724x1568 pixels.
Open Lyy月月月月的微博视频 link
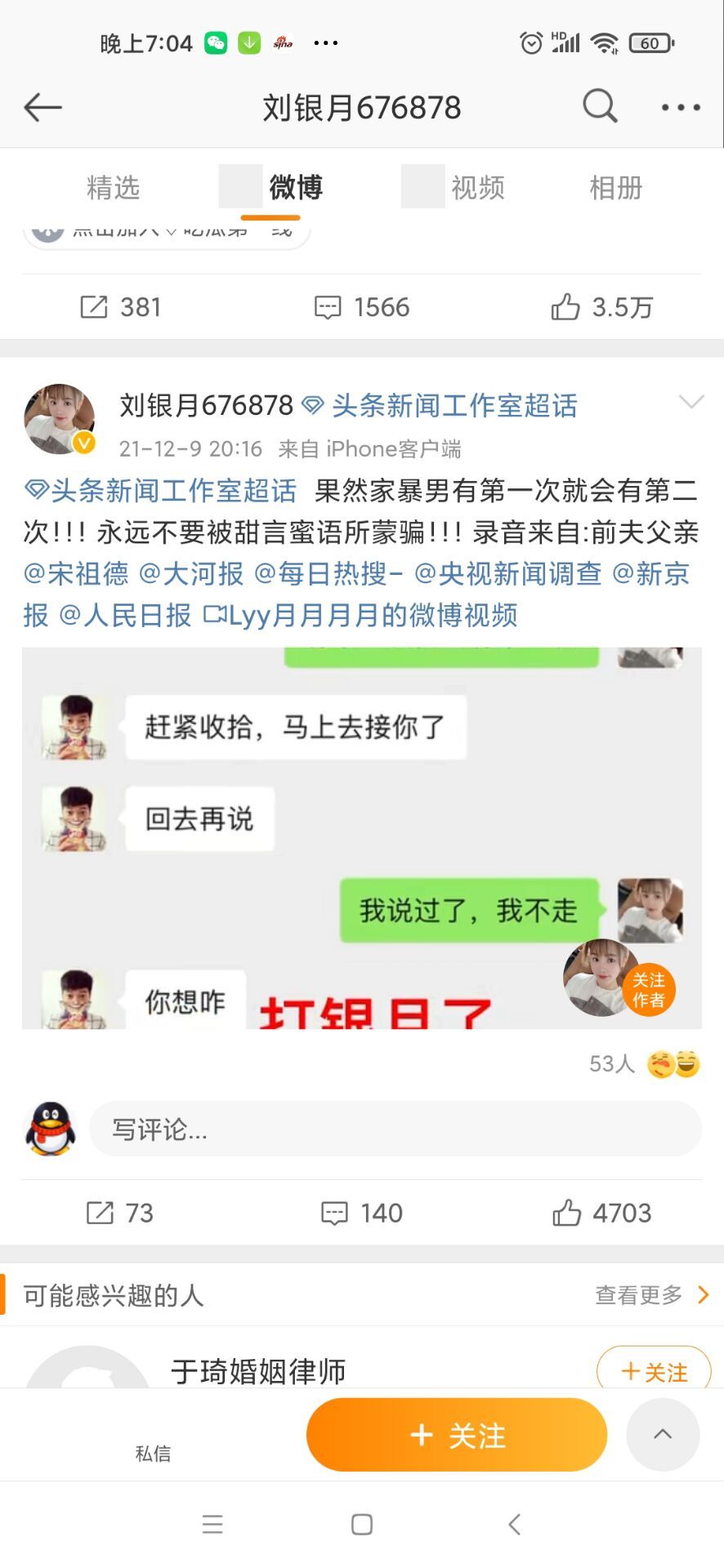tap(361, 616)
